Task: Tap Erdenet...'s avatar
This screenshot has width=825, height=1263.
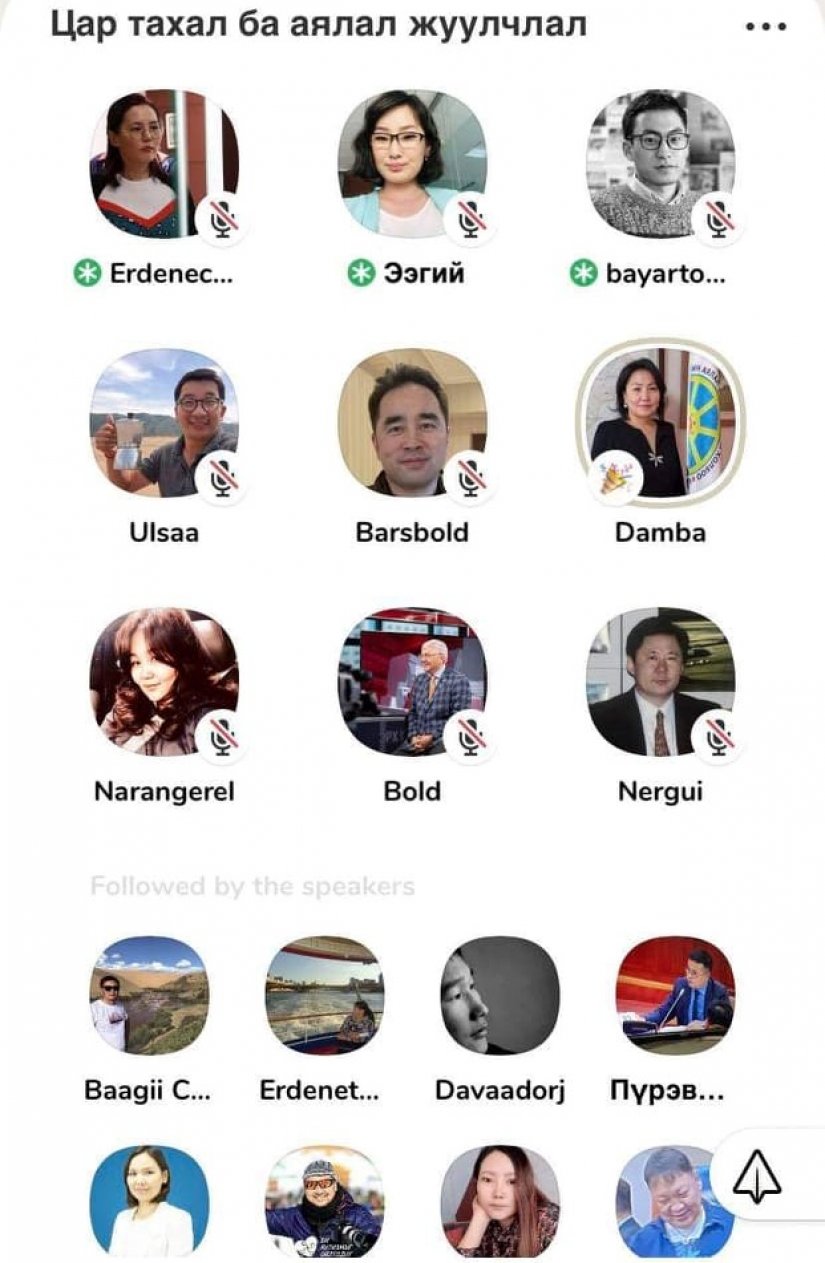Action: pyautogui.click(x=324, y=995)
